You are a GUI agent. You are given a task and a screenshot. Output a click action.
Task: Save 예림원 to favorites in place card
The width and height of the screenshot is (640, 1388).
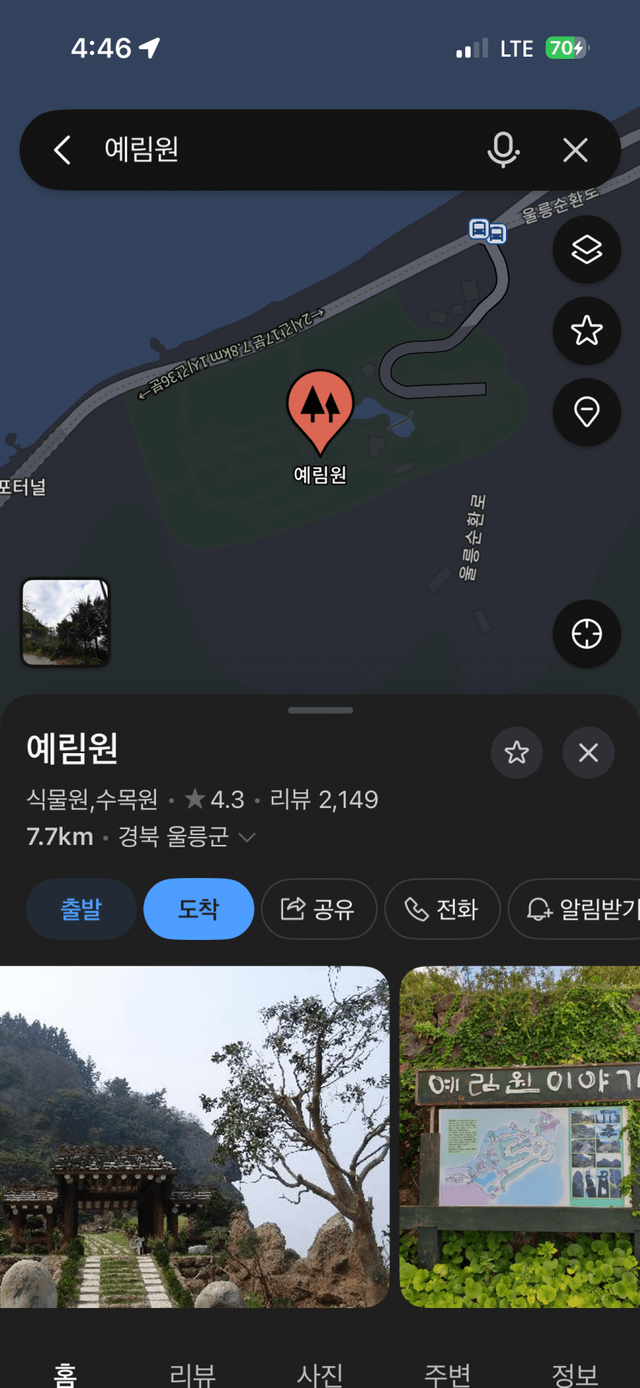[x=516, y=752]
